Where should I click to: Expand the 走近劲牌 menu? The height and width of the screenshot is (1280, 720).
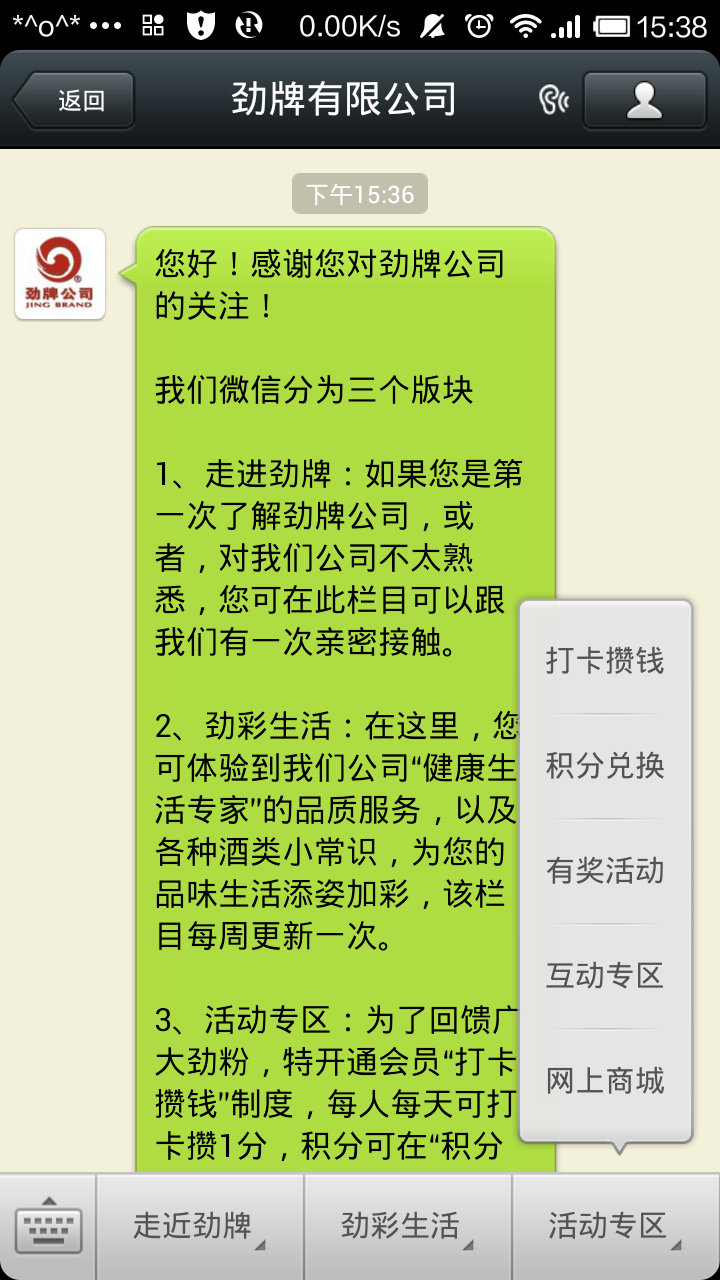tap(200, 1227)
